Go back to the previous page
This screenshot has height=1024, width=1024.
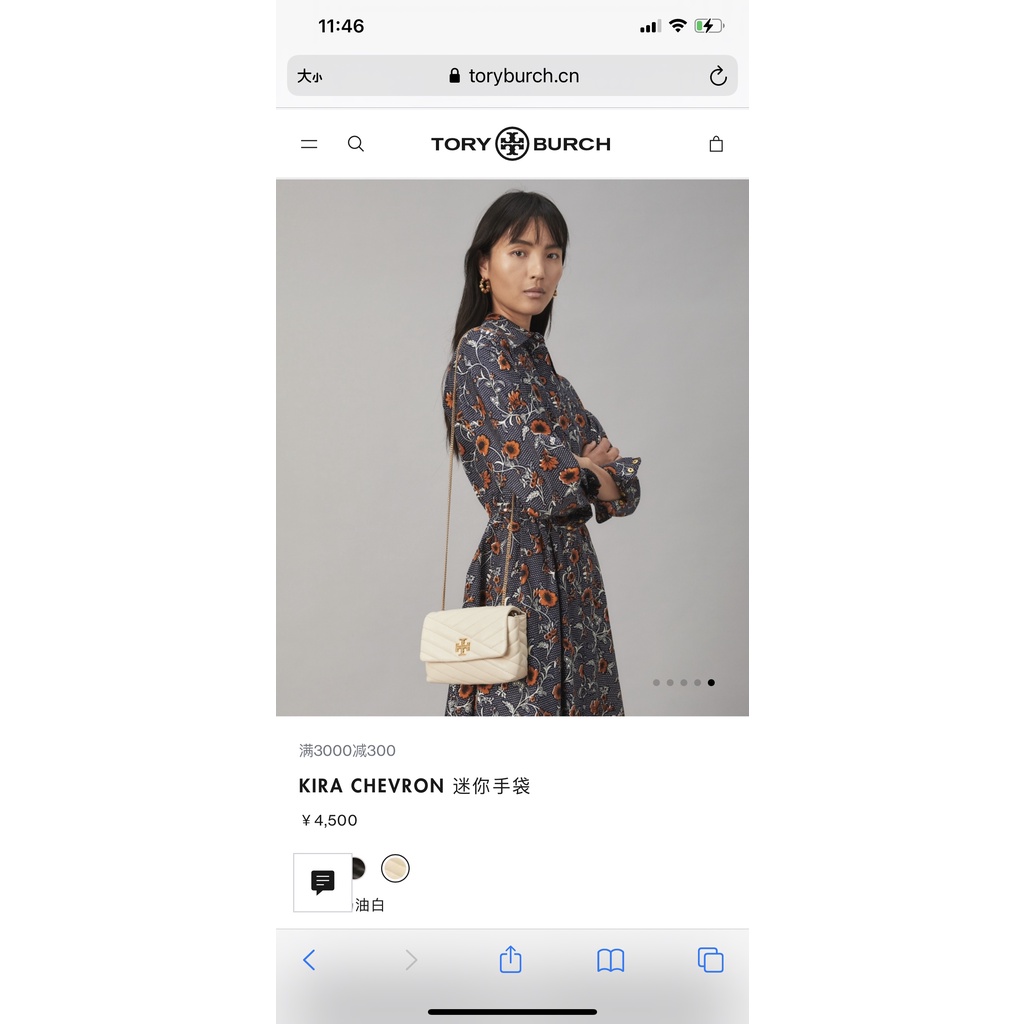point(309,960)
